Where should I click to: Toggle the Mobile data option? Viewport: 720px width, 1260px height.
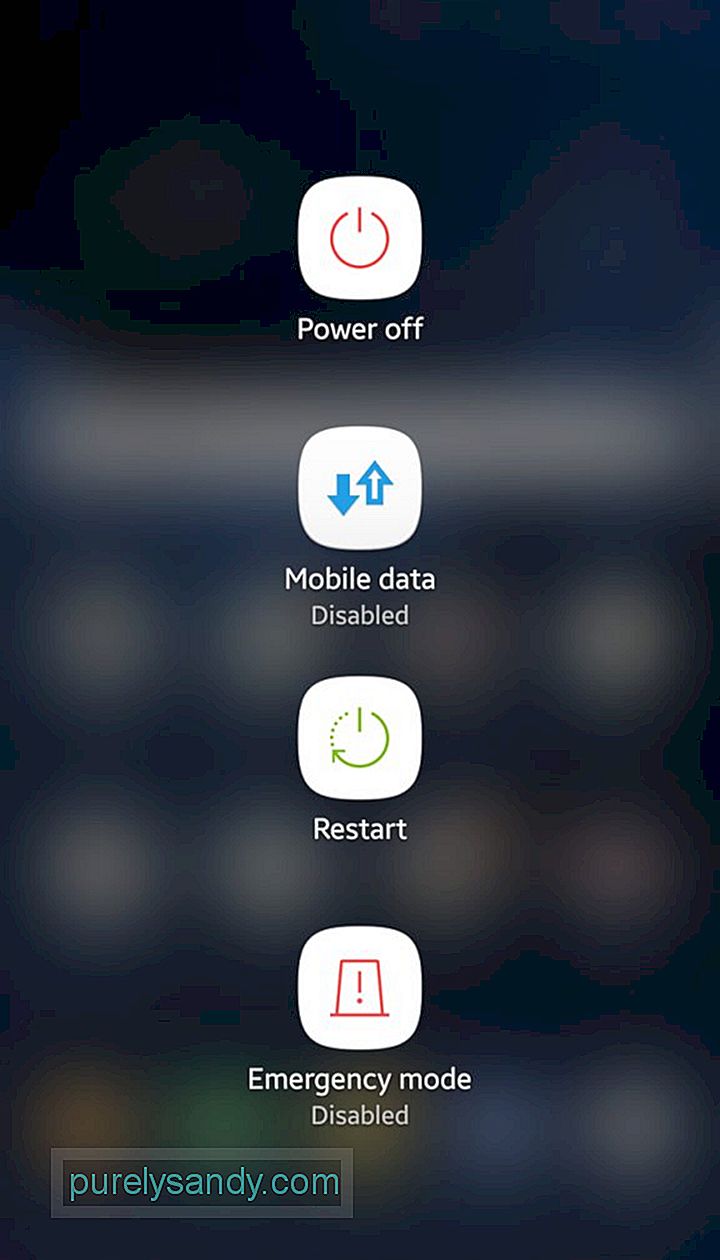[x=360, y=487]
